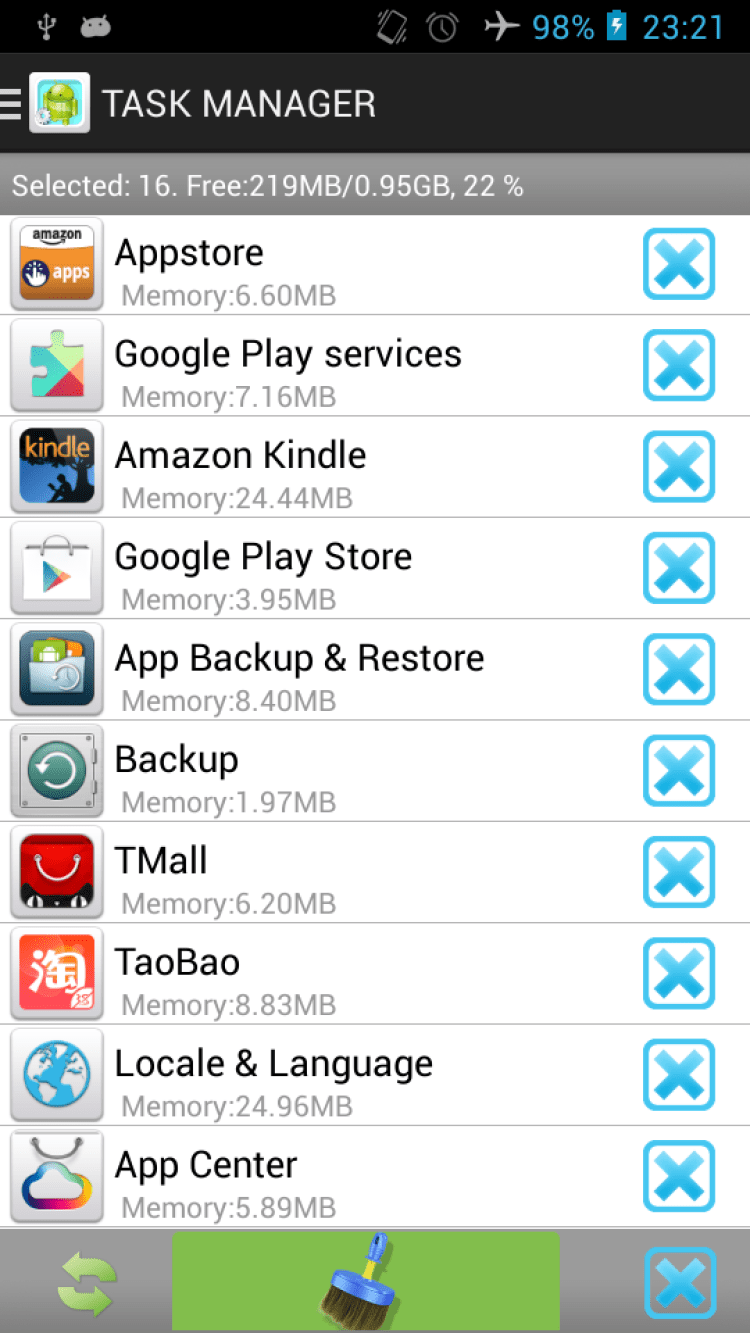Viewport: 750px width, 1333px height.
Task: Uncheck Locale & Language checkbox
Action: point(679,1075)
